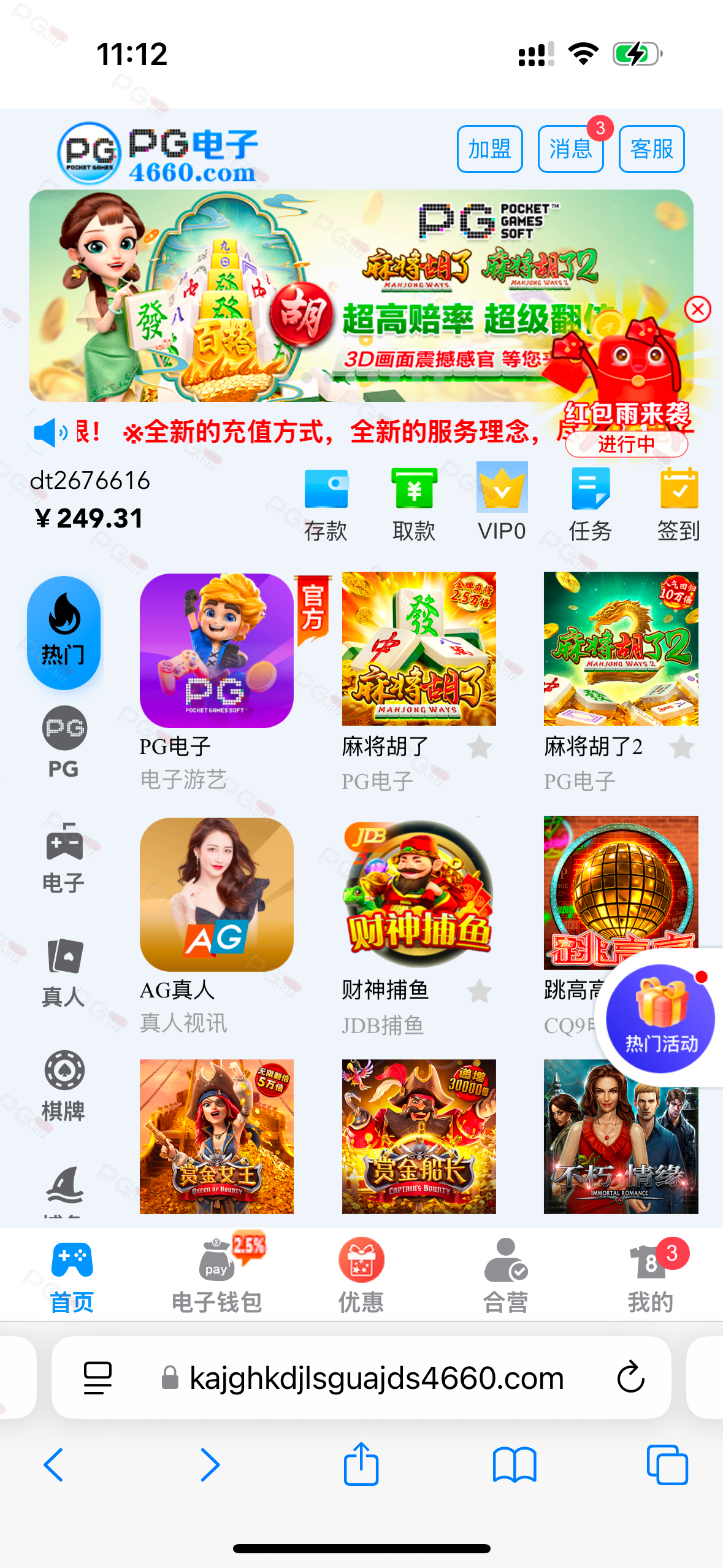The image size is (723, 1568).
Task: Open 取款 withdrawal
Action: point(414,505)
